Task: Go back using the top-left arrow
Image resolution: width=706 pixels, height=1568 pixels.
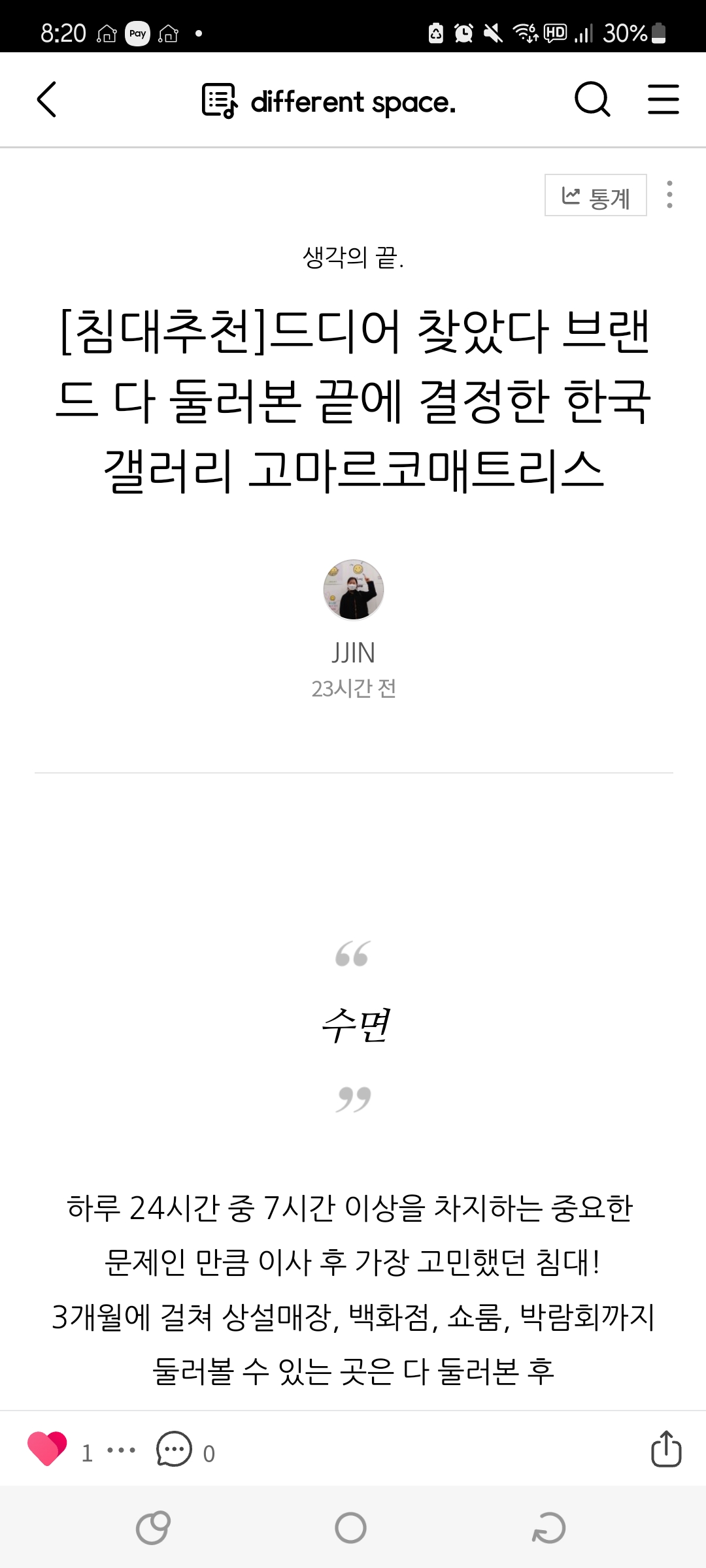Action: click(x=47, y=100)
